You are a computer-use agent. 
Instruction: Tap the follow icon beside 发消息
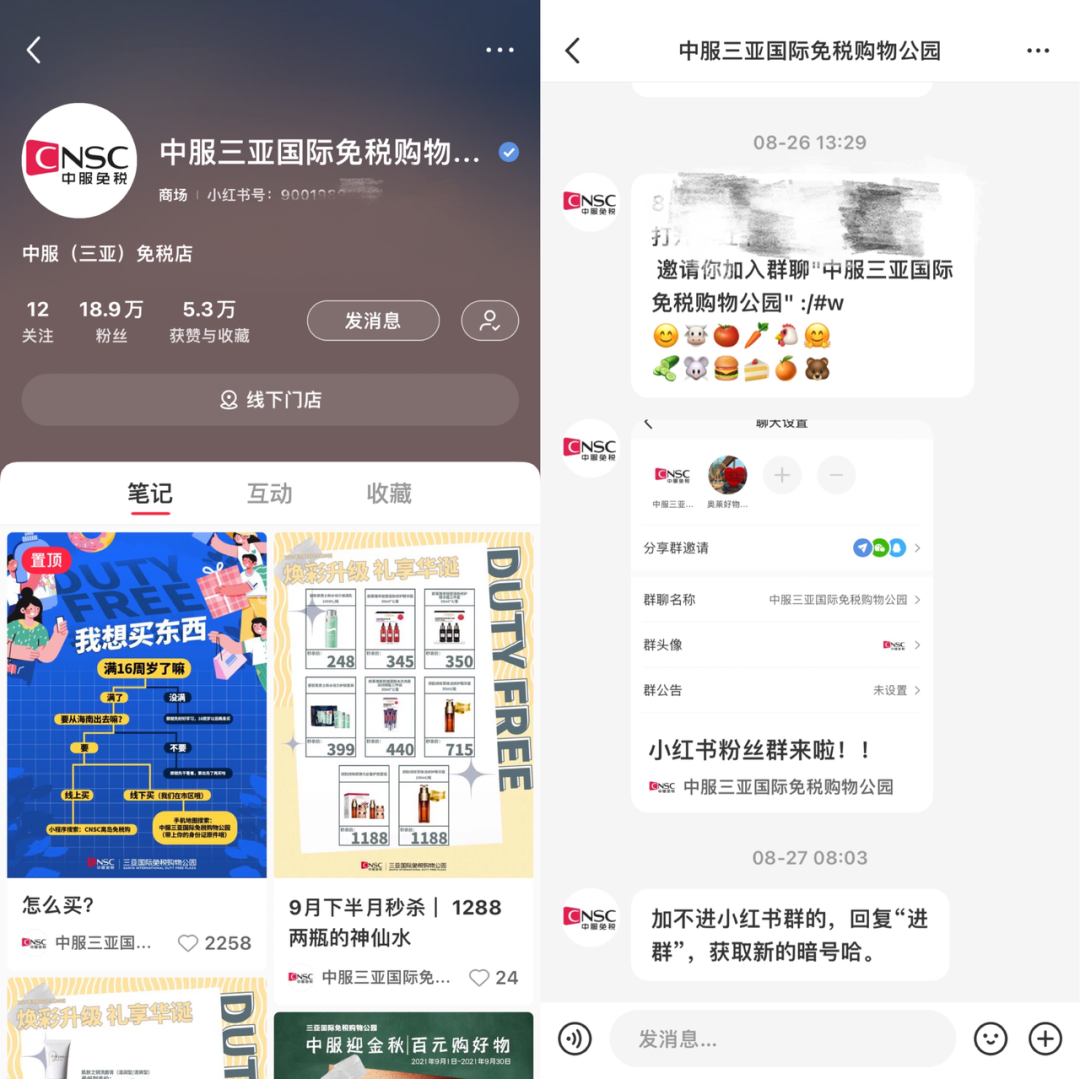(489, 321)
